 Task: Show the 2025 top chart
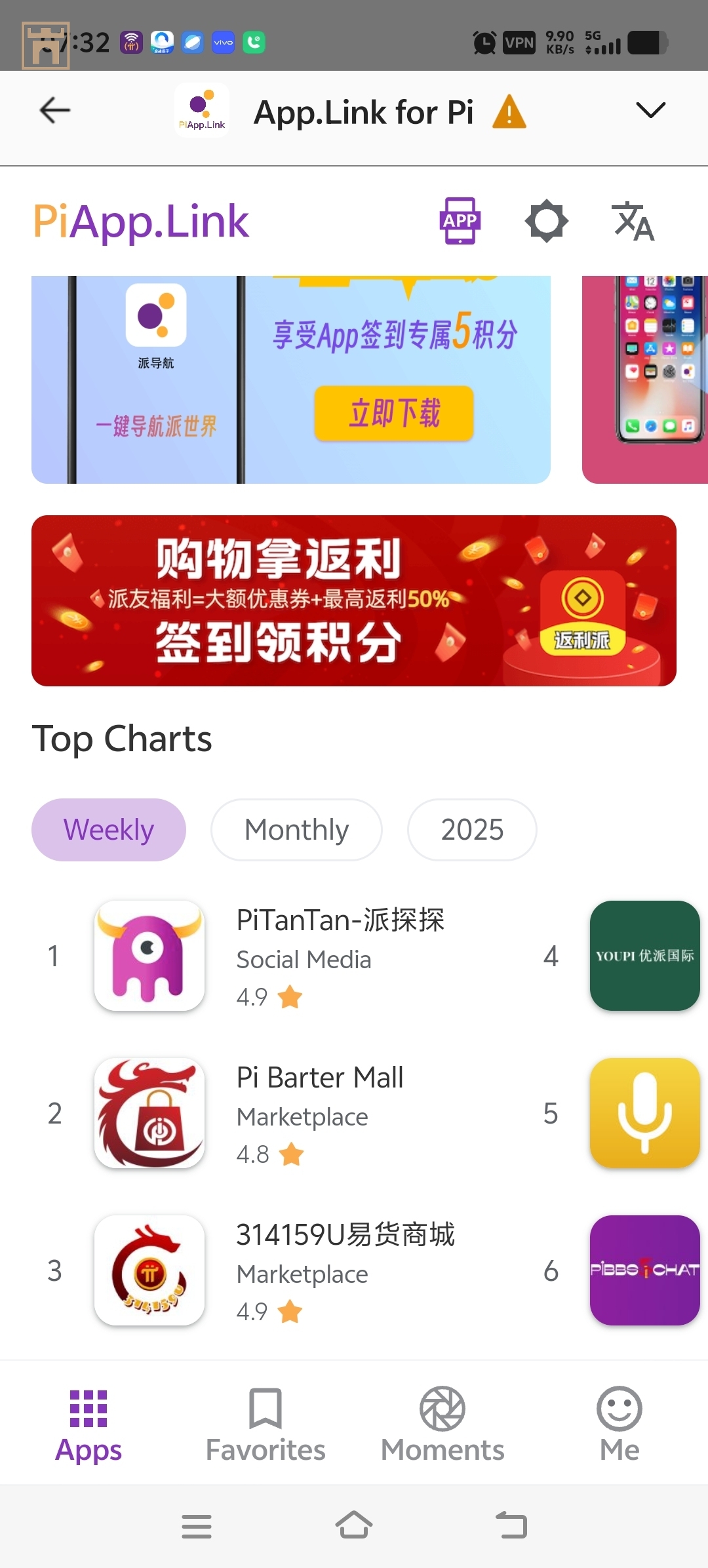pos(472,830)
